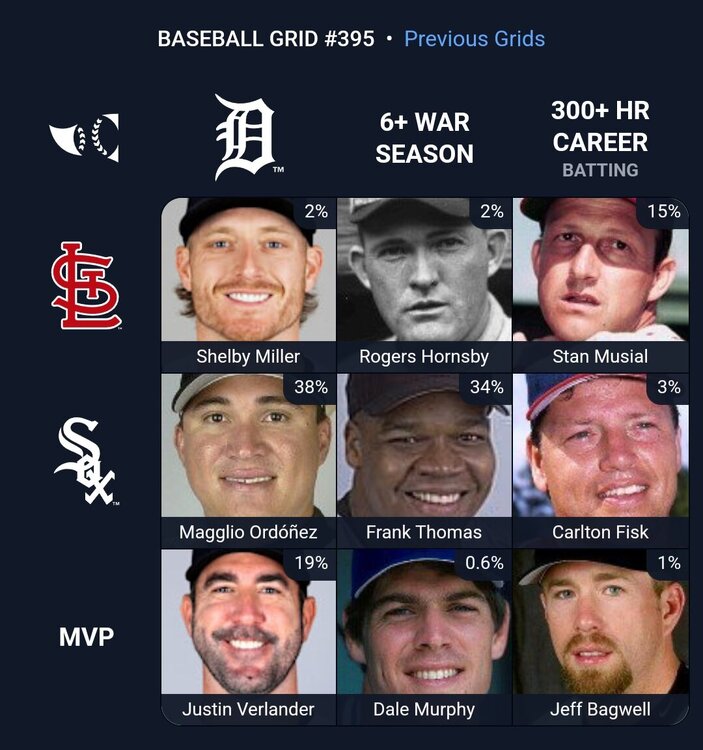Image resolution: width=703 pixels, height=750 pixels.
Task: Tap the Justin Verlander square
Action: click(x=248, y=636)
